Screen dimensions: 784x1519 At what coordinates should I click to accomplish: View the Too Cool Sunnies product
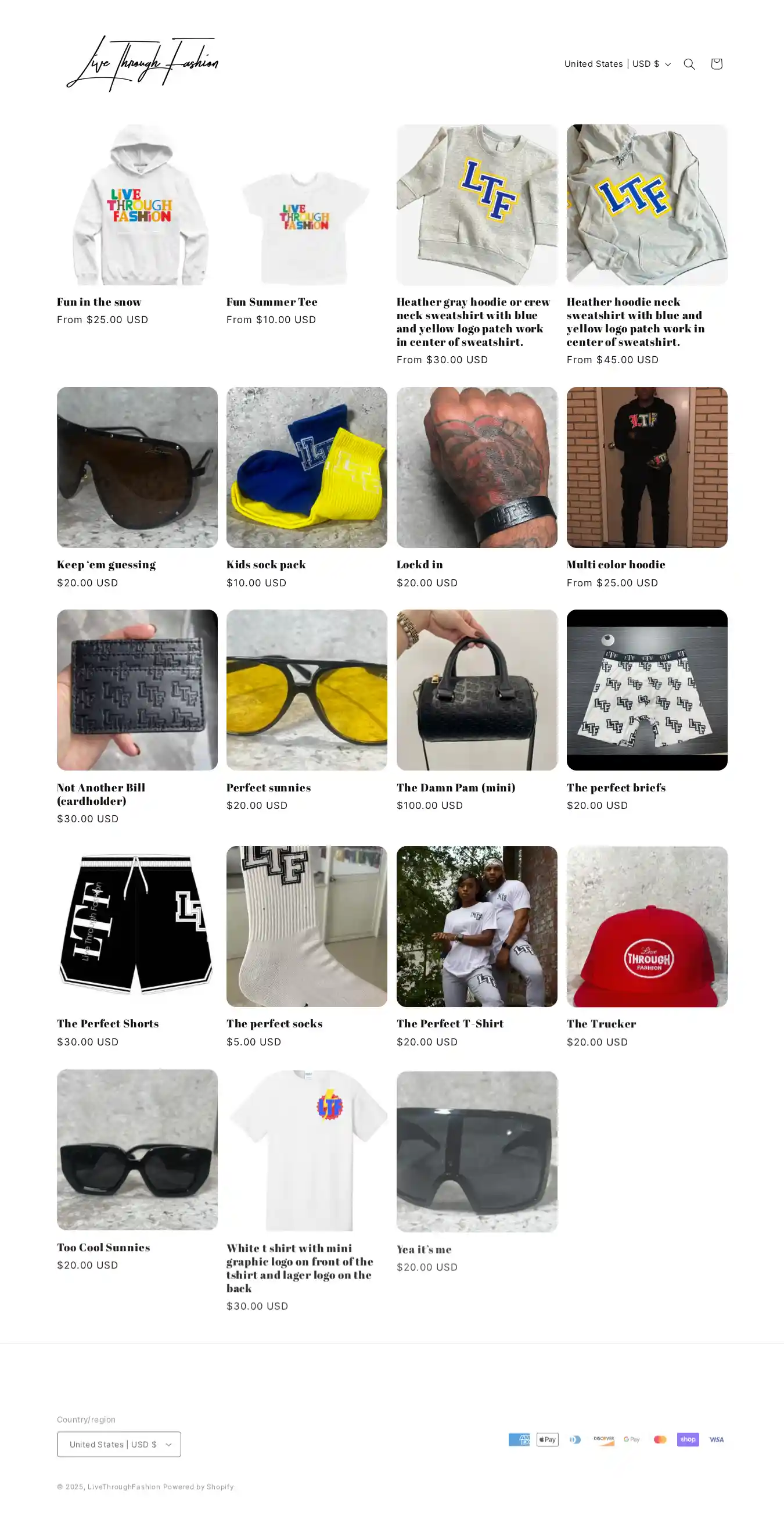click(x=136, y=1149)
